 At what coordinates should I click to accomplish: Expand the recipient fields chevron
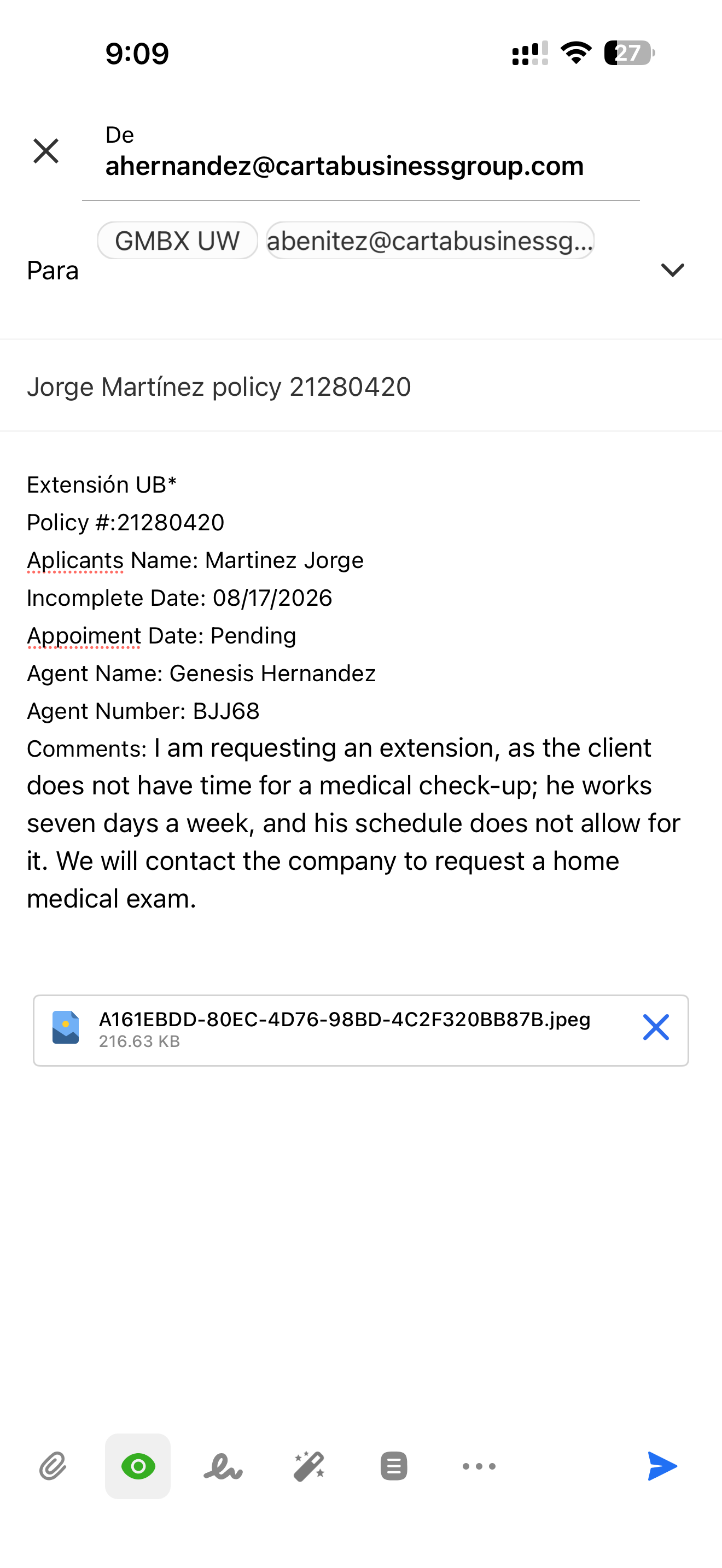coord(673,270)
